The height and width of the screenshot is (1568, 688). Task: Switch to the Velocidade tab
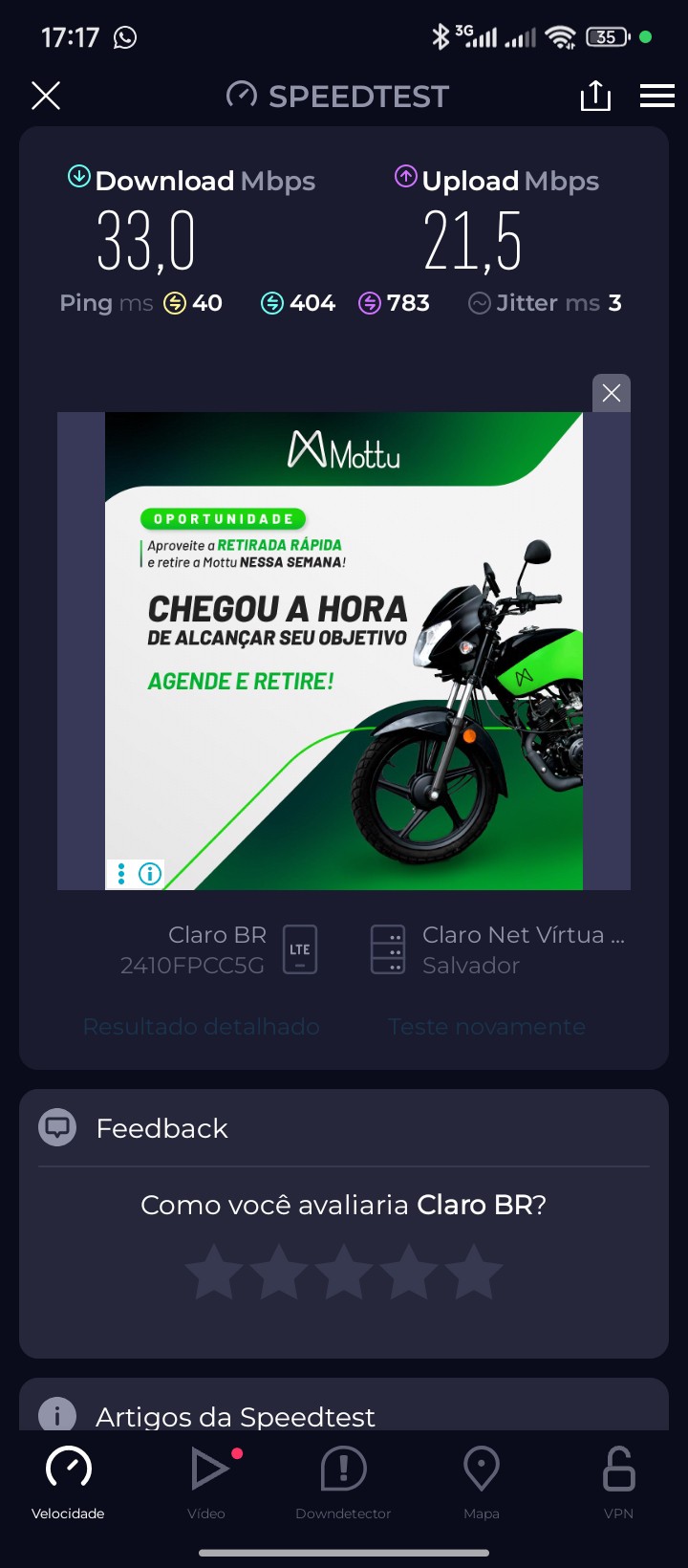(68, 1482)
